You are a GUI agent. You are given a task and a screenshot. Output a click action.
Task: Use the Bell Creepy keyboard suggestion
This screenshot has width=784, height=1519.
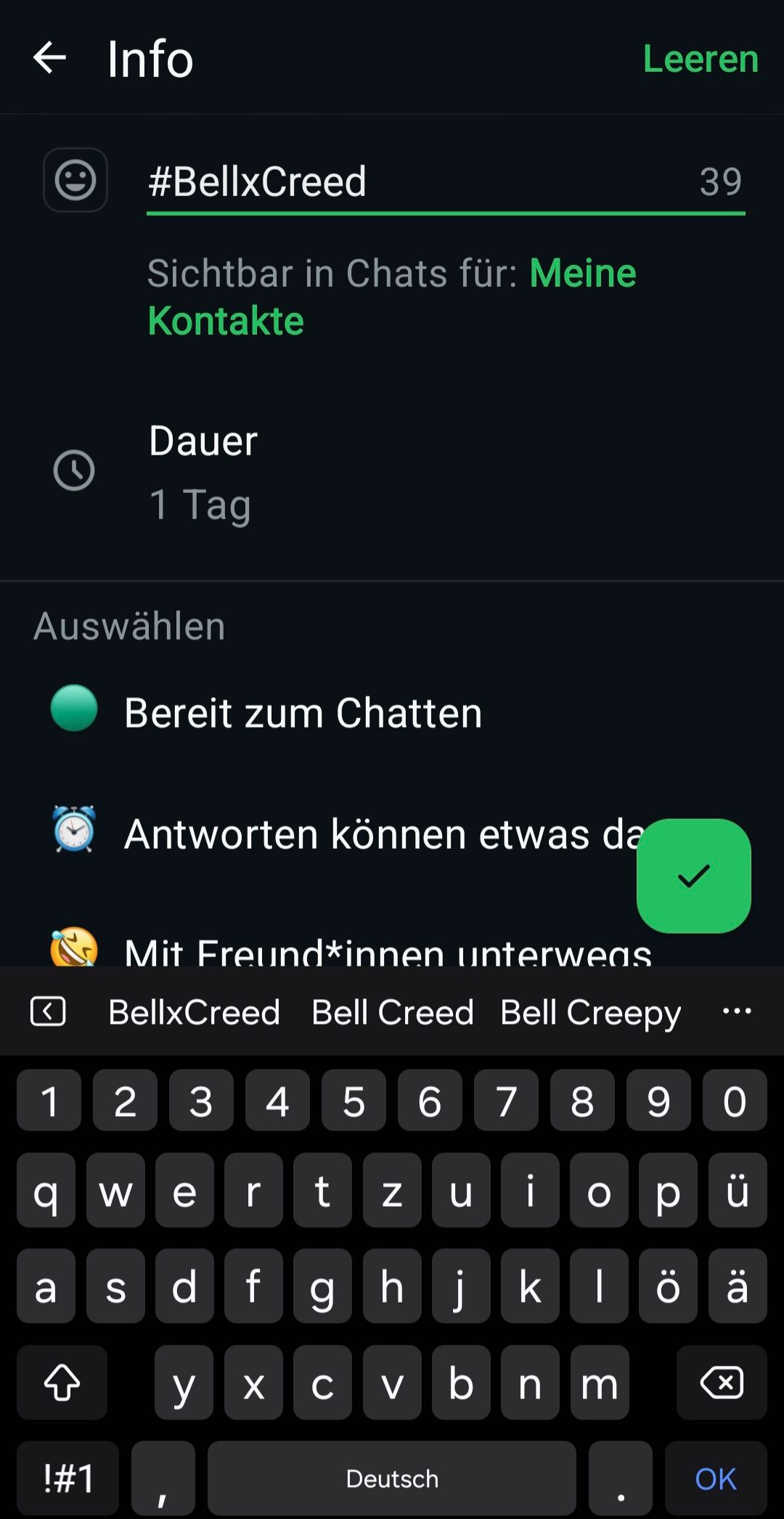(590, 1012)
